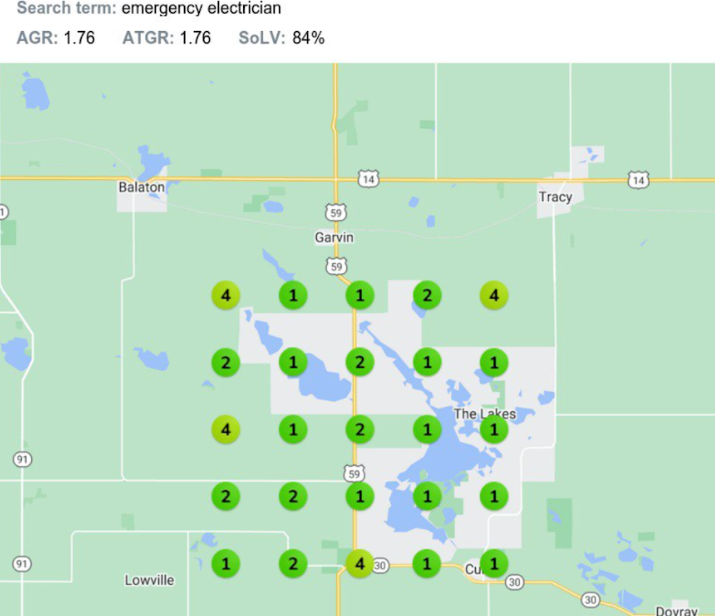Select the rank 1 pin nearest Lowville
Viewport: 715px width, 616px height.
(x=226, y=562)
